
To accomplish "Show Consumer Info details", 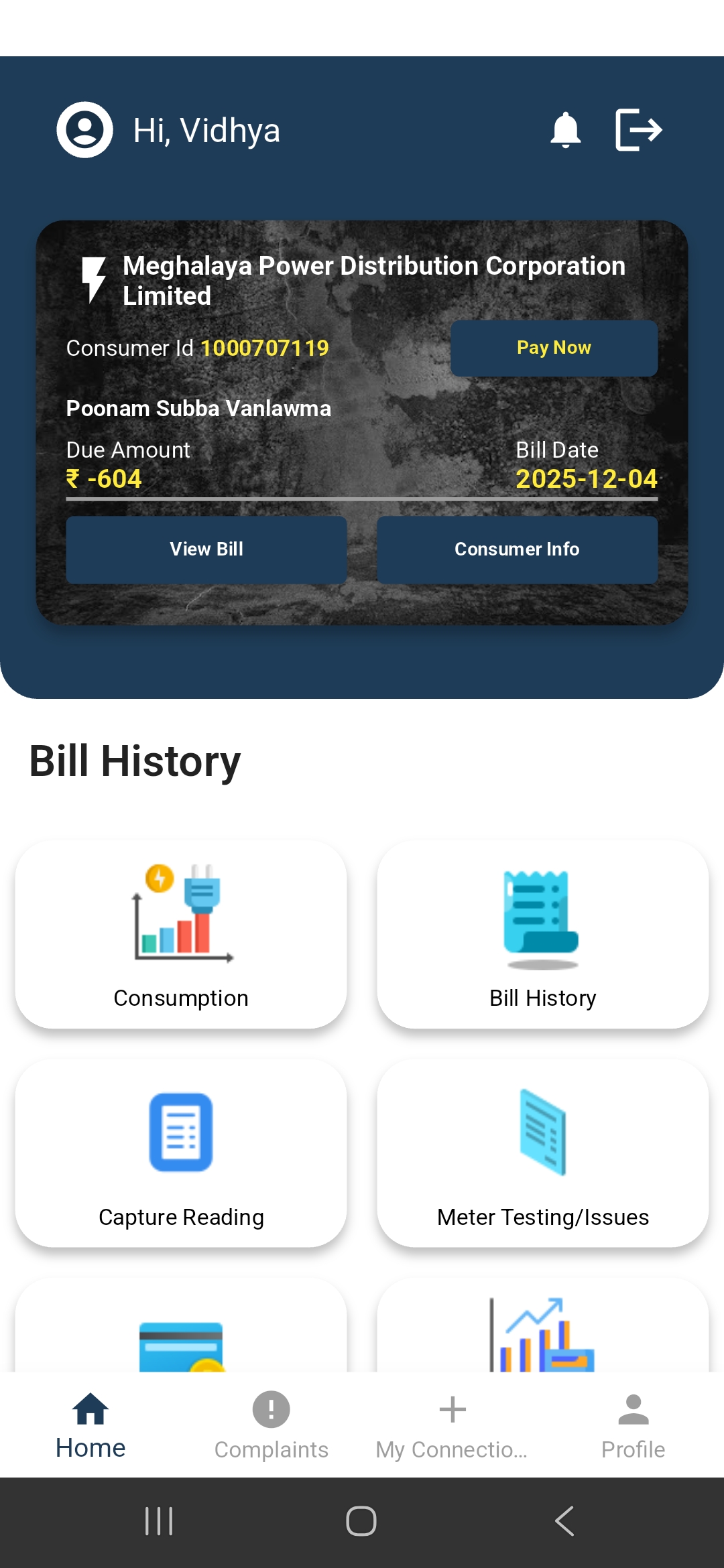I will click(x=517, y=549).
